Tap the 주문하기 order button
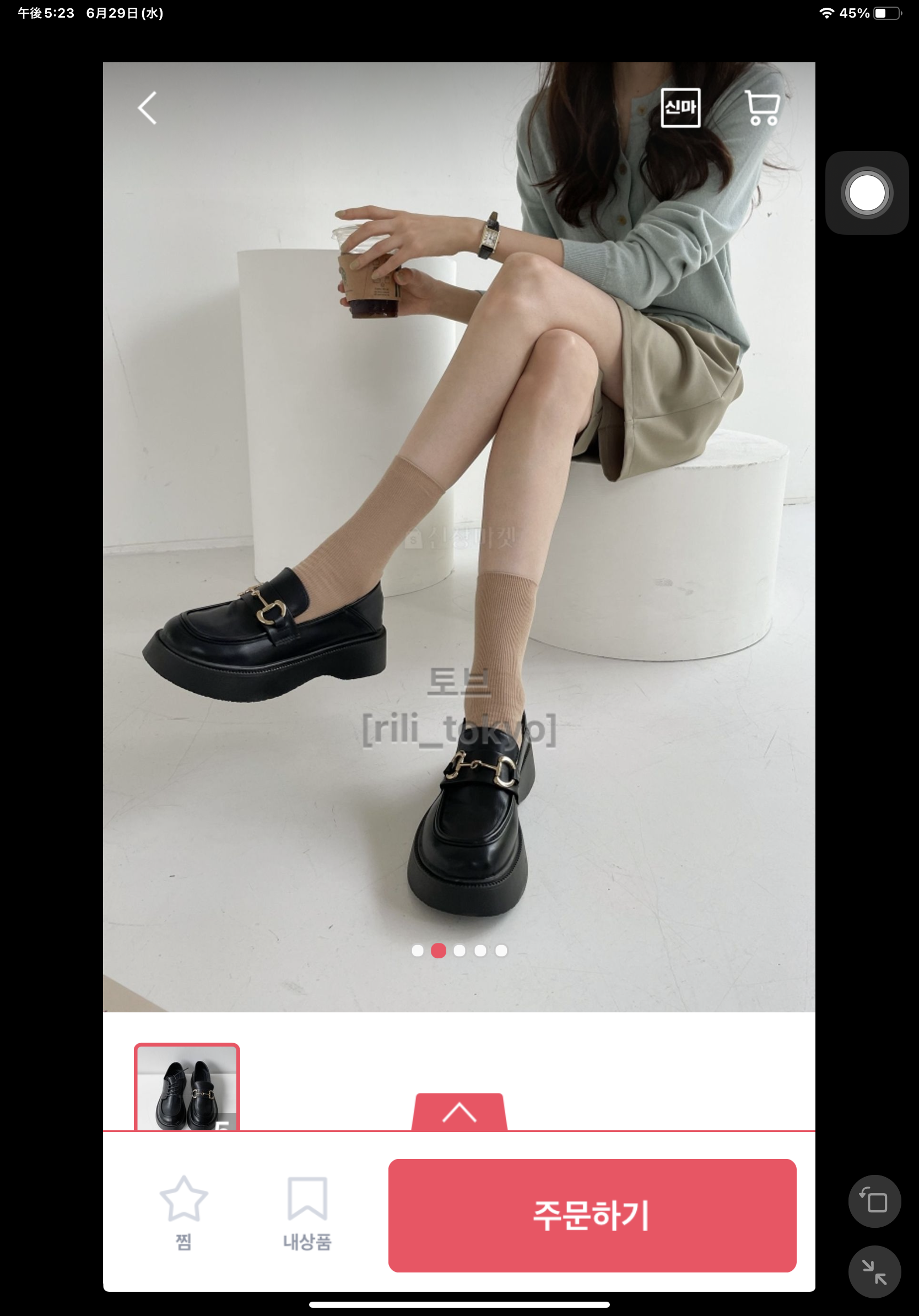The height and width of the screenshot is (1316, 919). point(592,1215)
